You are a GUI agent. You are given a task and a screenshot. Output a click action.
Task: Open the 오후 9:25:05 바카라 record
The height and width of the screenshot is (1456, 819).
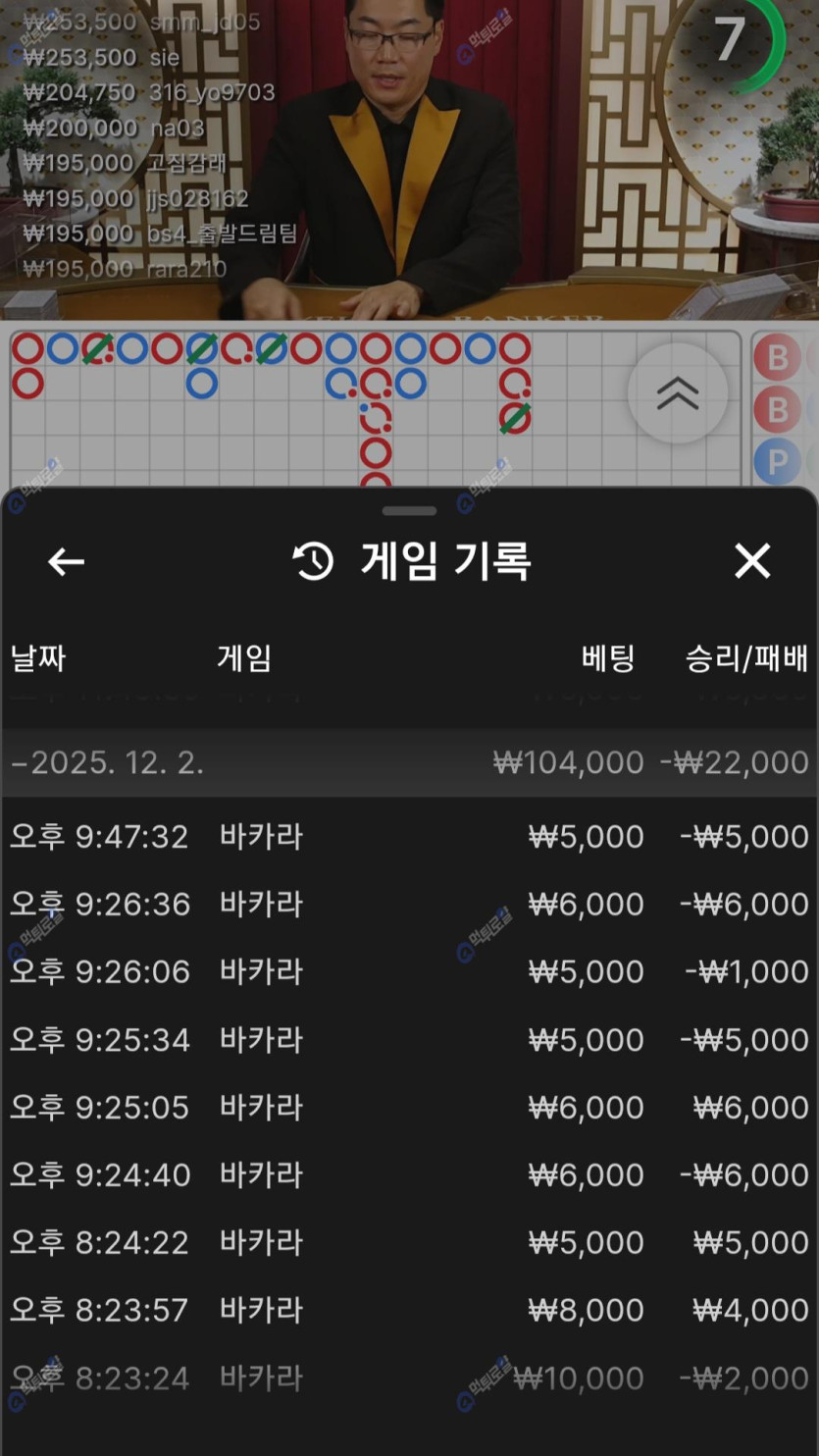pyautogui.click(x=409, y=1108)
